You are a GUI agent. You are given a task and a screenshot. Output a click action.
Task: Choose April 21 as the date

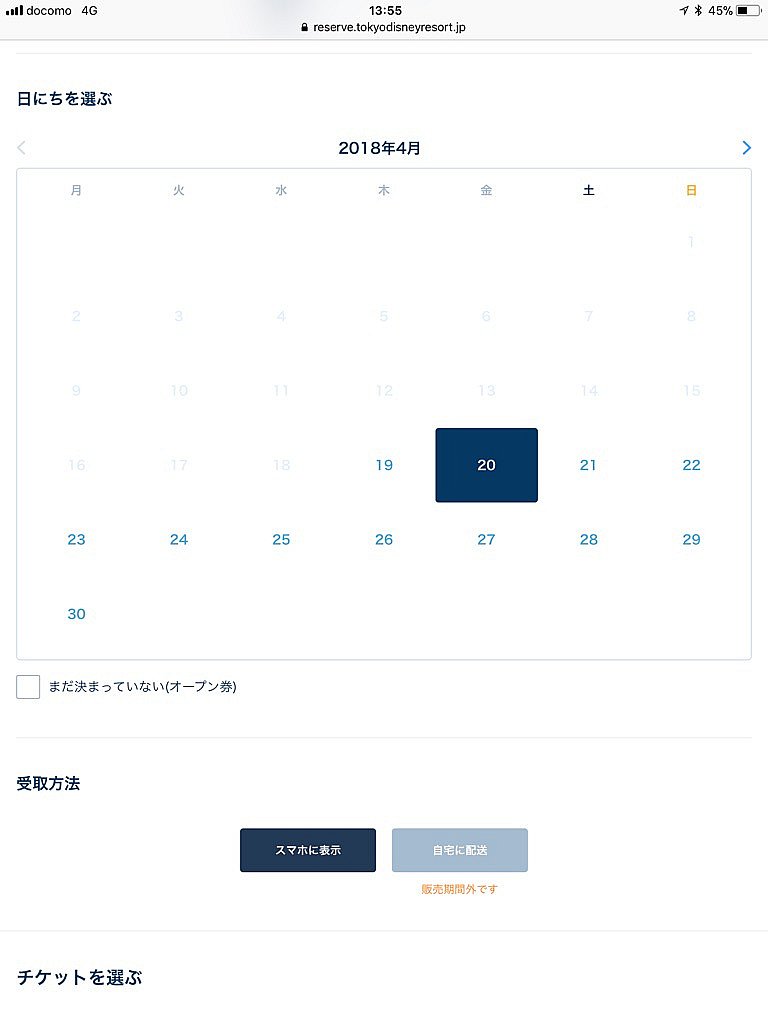coord(588,465)
